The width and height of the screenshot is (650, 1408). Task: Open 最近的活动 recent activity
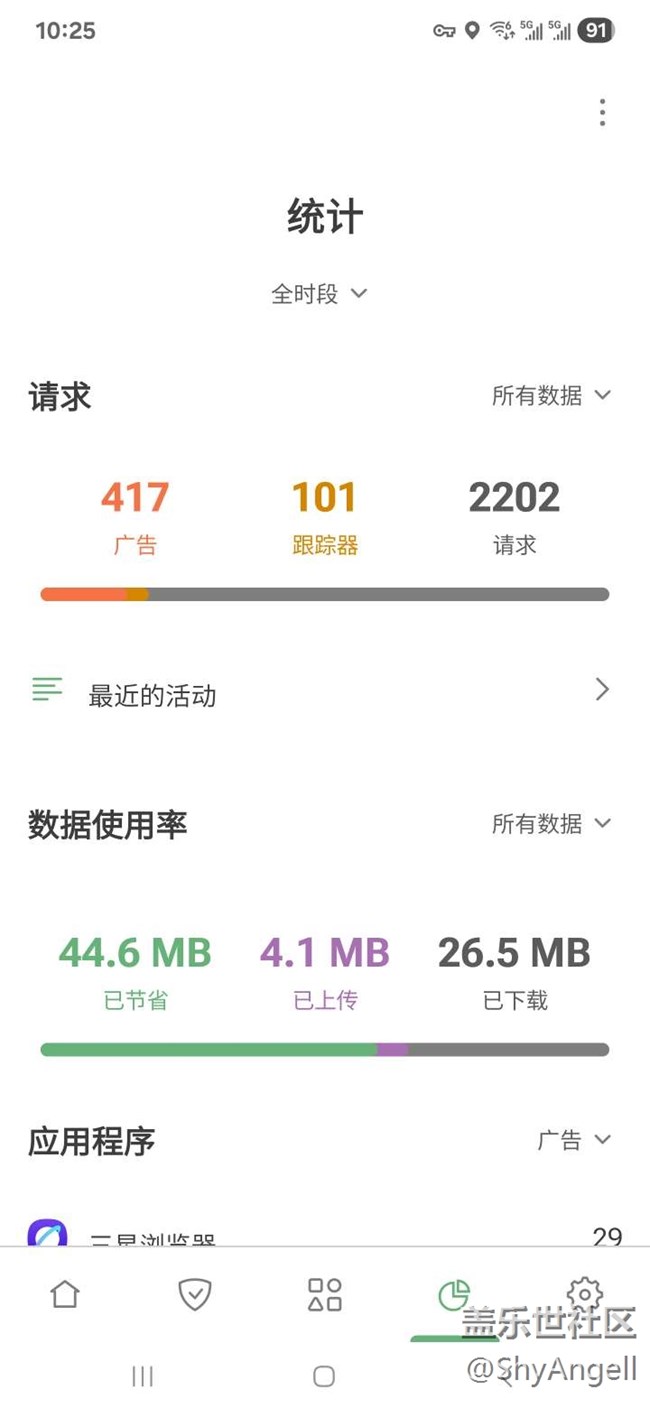pos(320,692)
